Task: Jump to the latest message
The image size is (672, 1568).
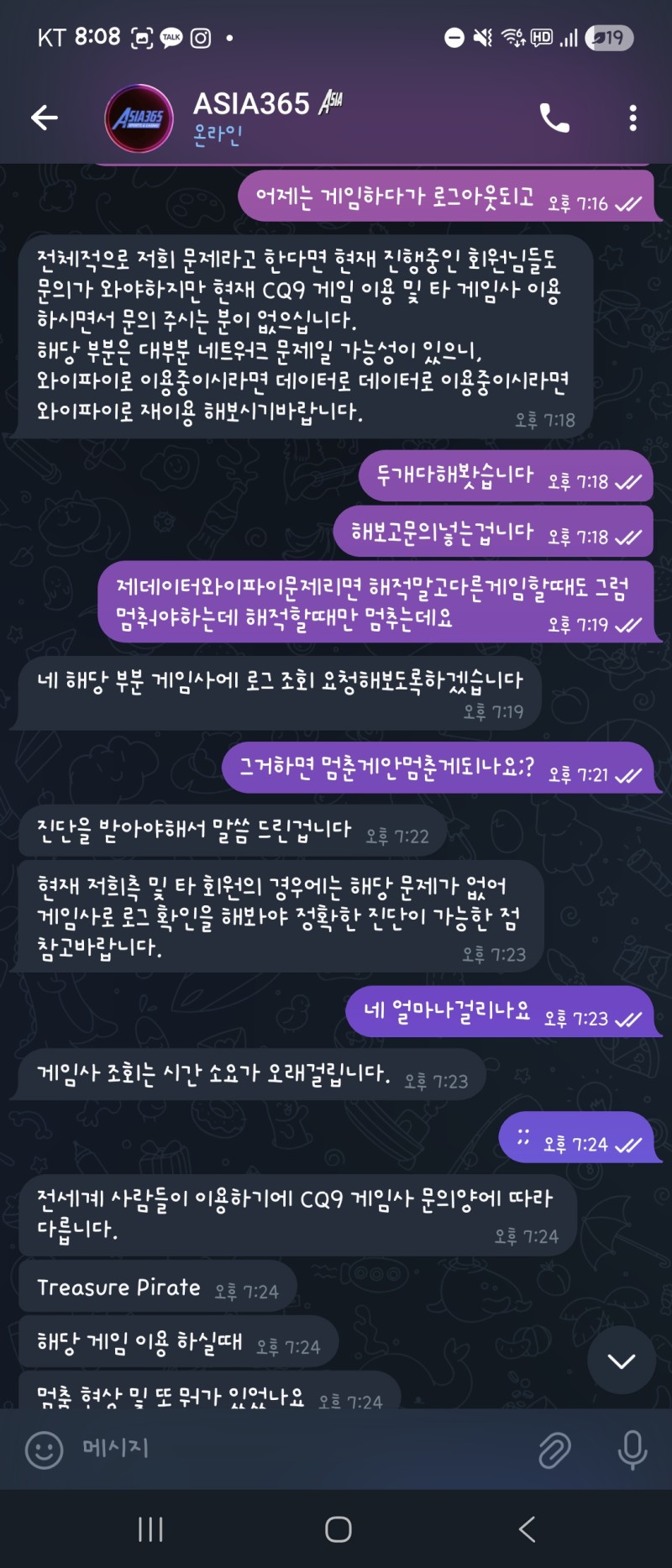Action: click(x=621, y=1361)
